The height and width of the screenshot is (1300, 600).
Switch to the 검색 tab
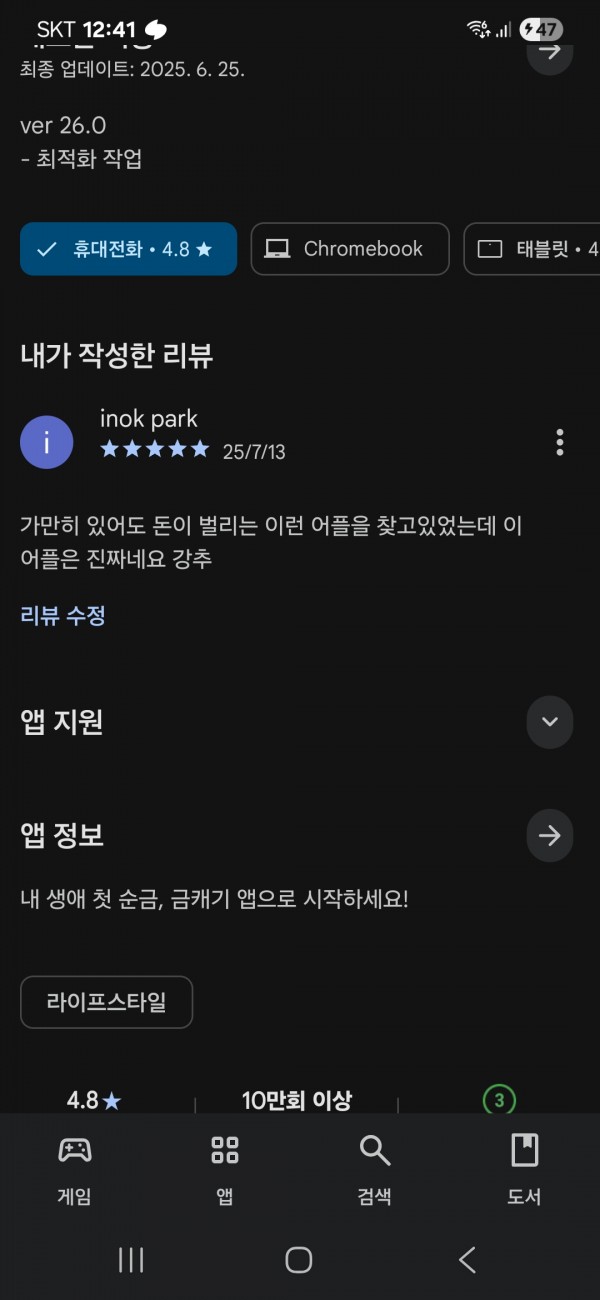375,1170
